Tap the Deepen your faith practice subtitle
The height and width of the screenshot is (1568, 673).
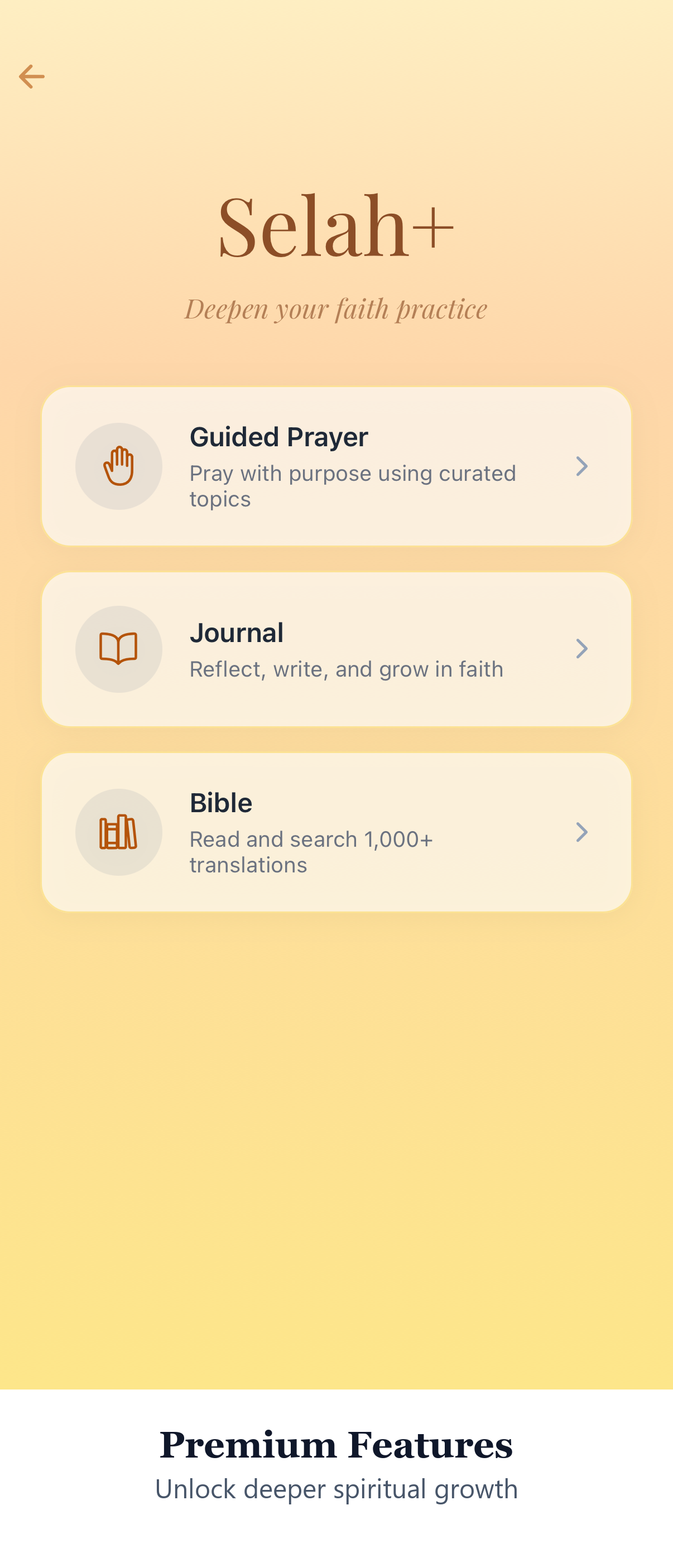click(x=336, y=308)
